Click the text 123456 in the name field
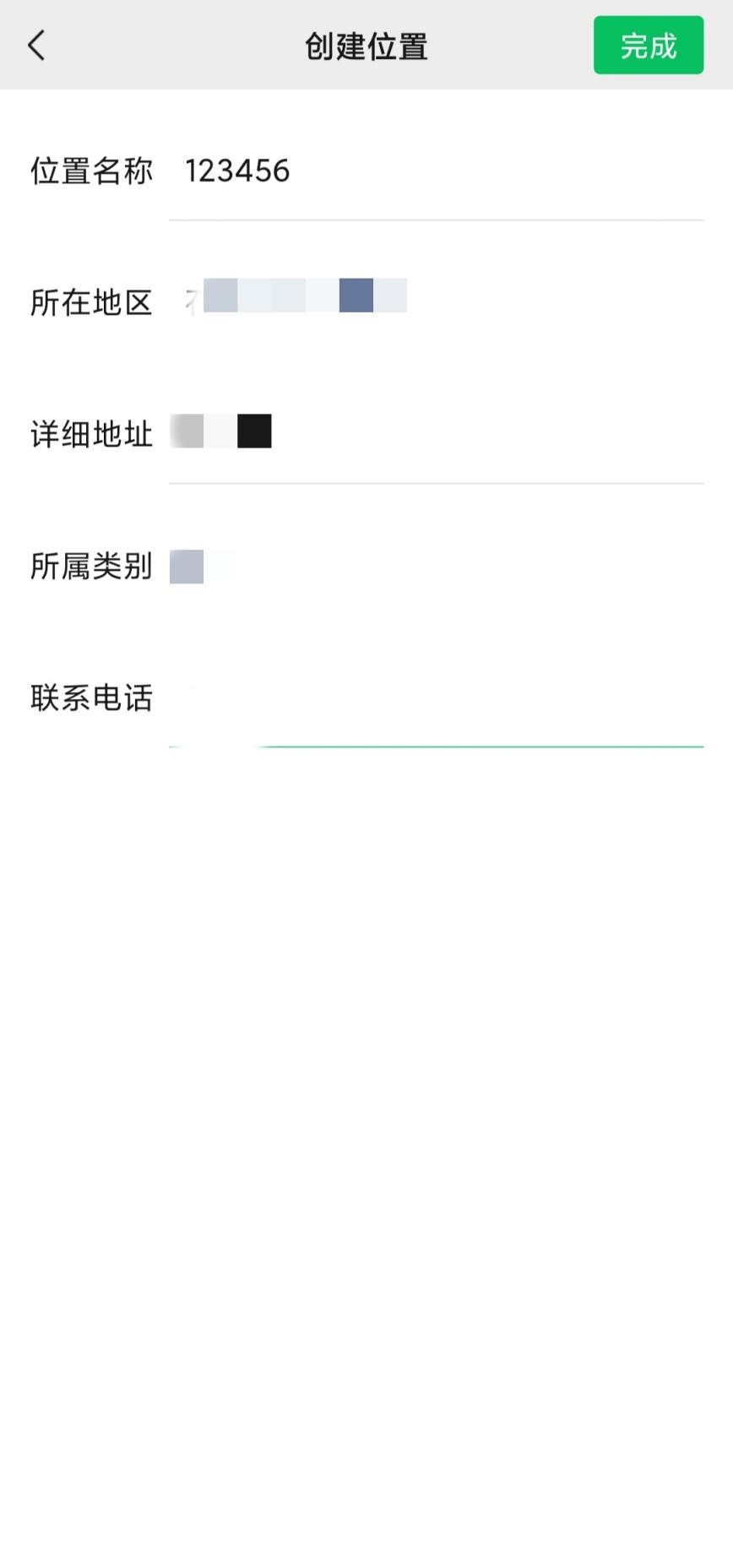733x1568 pixels. (237, 171)
